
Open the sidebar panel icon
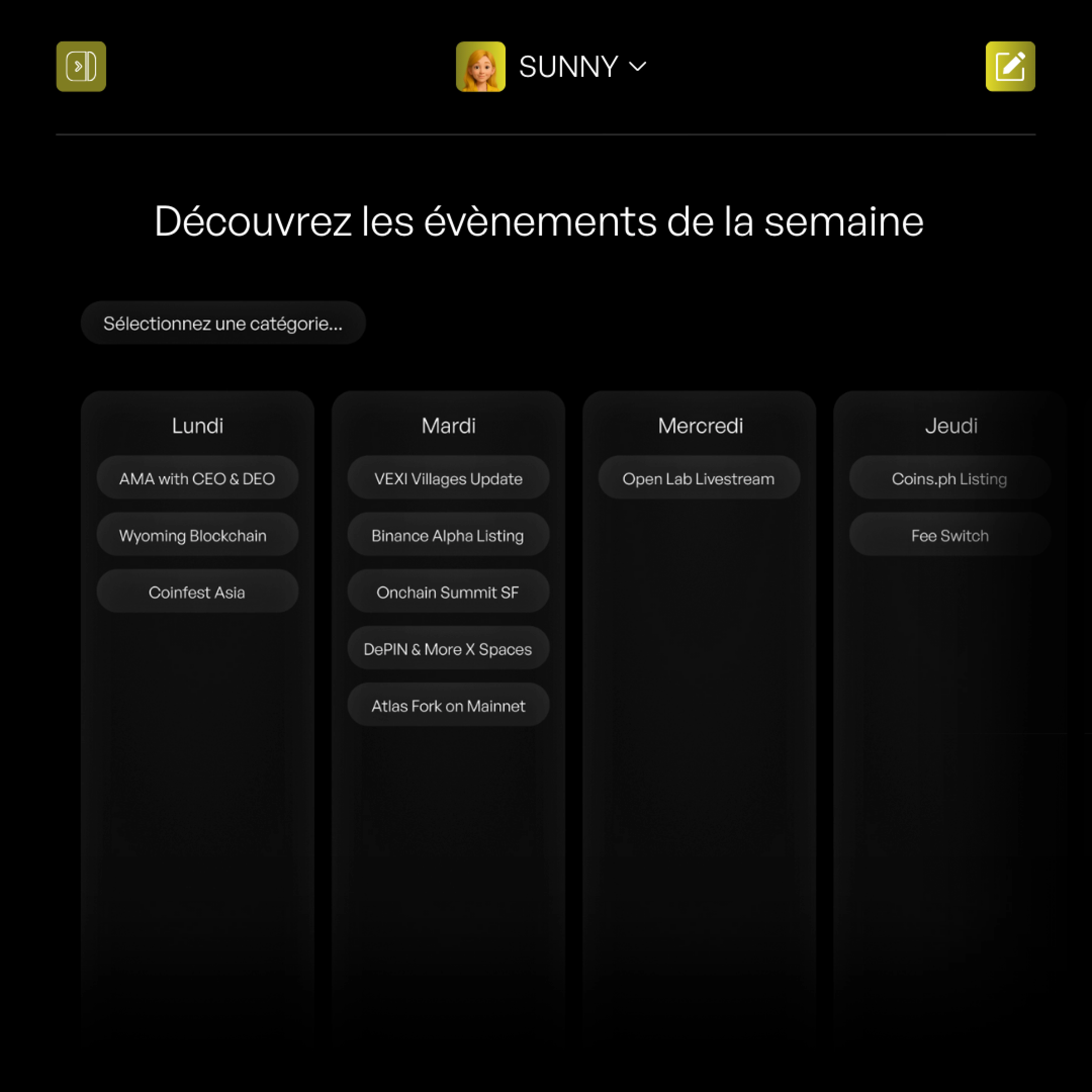81,66
